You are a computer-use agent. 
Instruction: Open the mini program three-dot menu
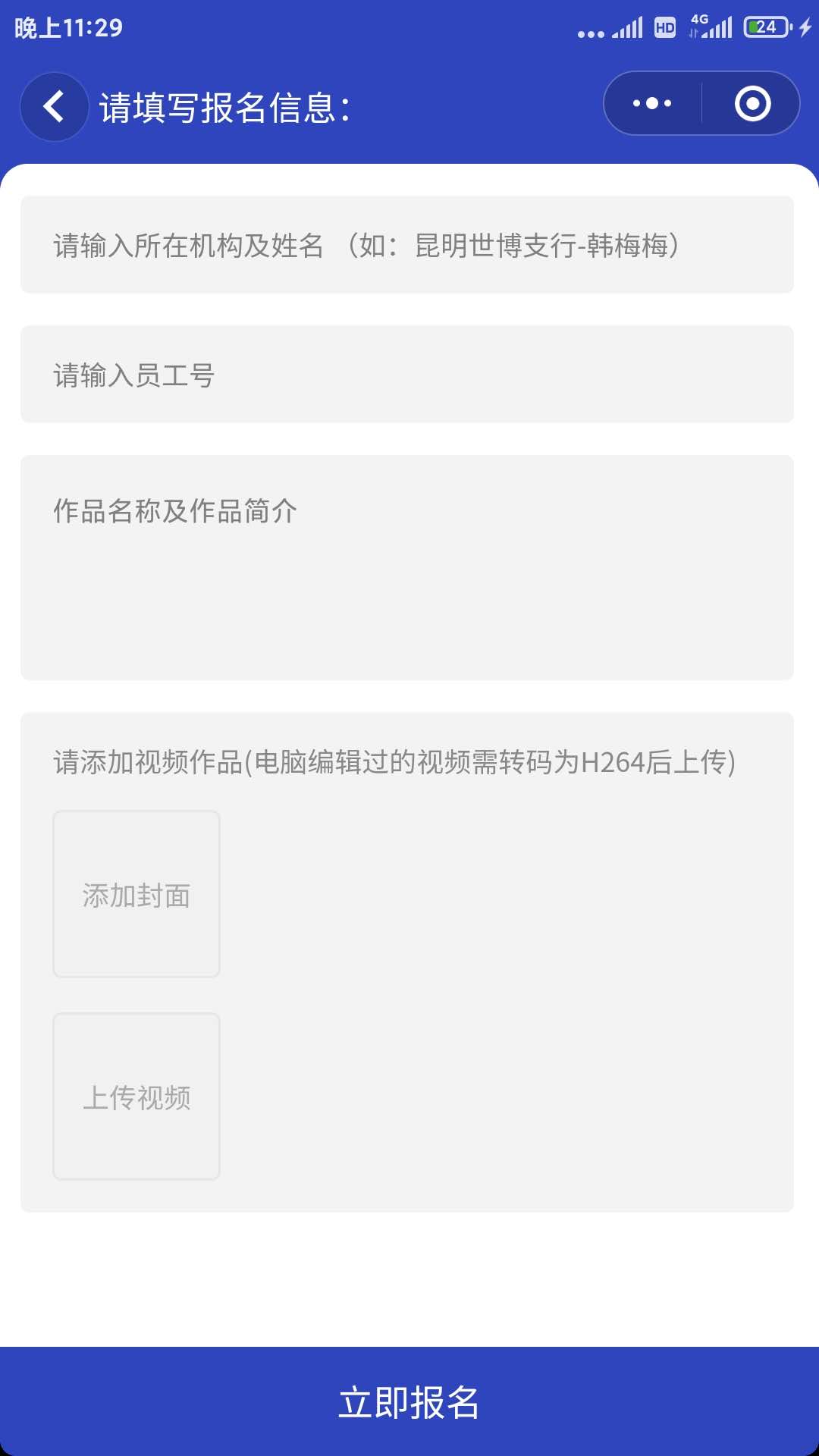click(653, 103)
